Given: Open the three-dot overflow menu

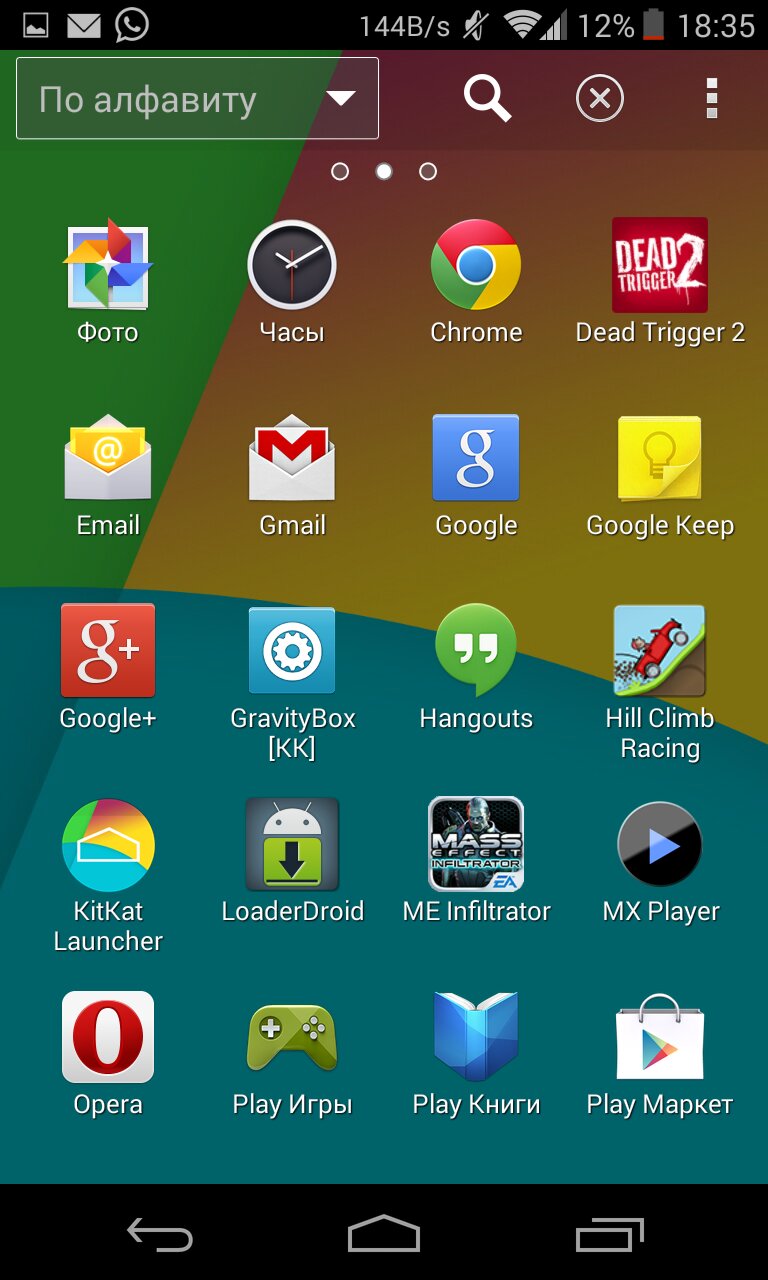Looking at the screenshot, I should coord(712,99).
